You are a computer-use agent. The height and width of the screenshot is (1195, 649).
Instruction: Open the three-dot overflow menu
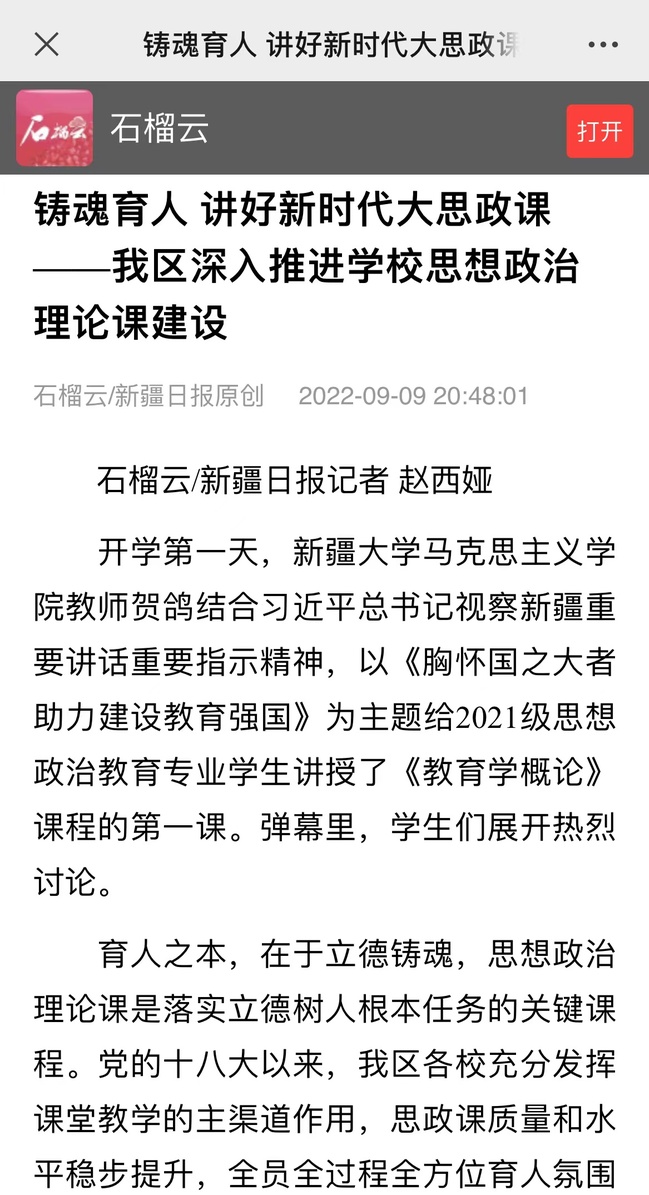[x=603, y=45]
